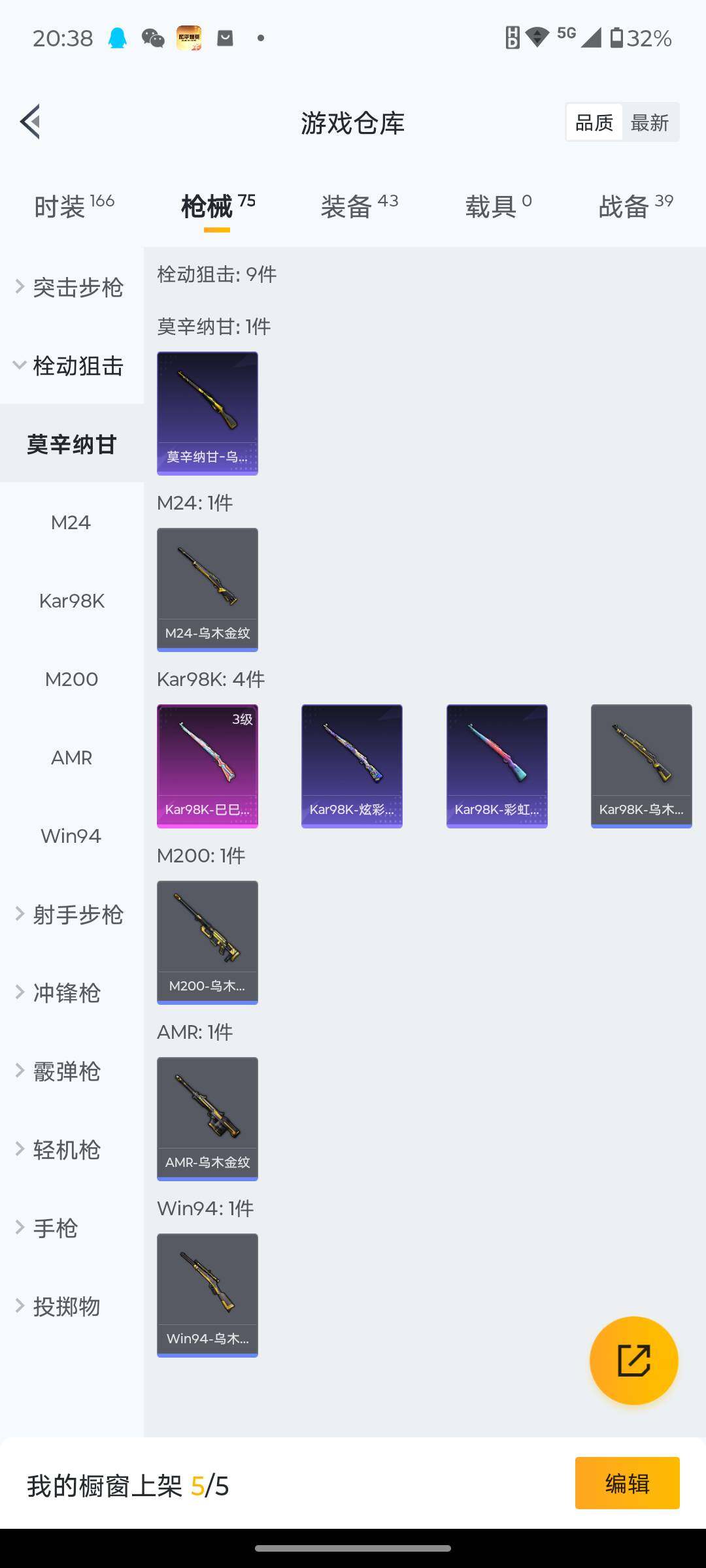Select Kar98K in the side list
The image size is (706, 1568).
click(x=71, y=601)
